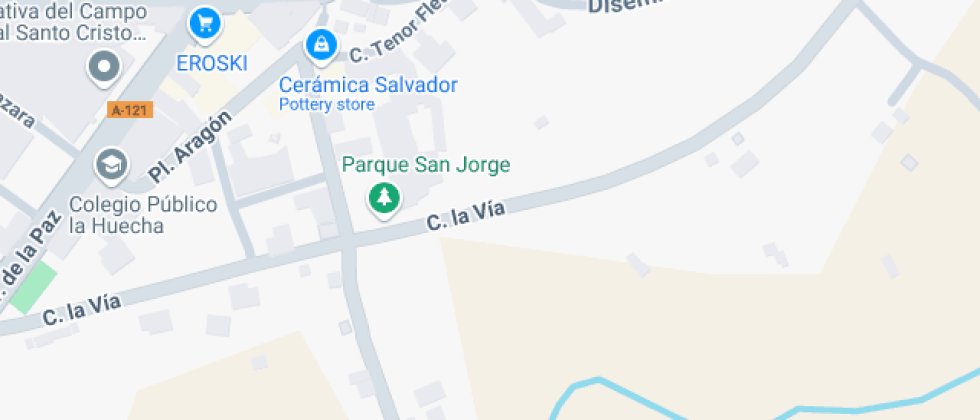
Task: Open the EROSKI supermarket pin
Action: [205, 23]
